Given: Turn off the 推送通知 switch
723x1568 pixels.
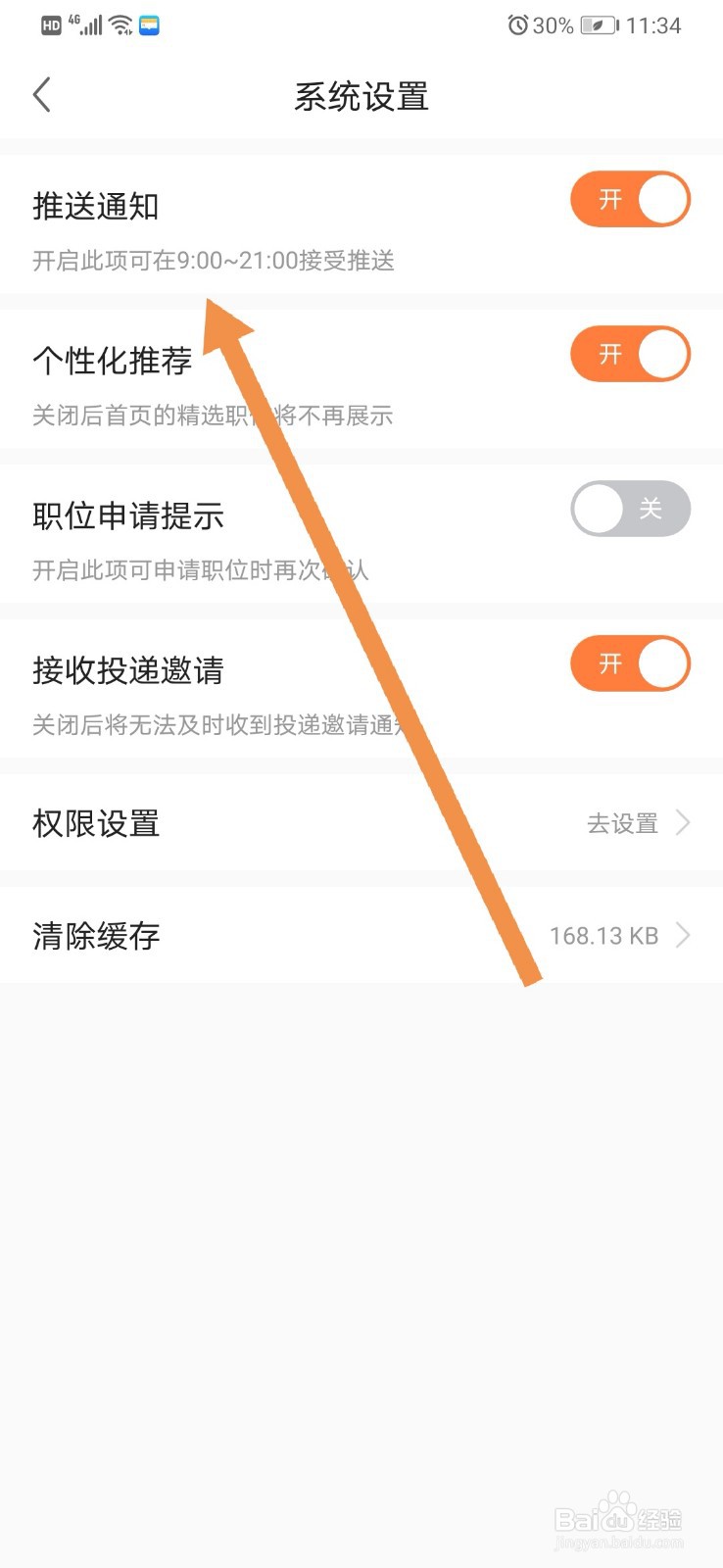Looking at the screenshot, I should click(x=630, y=199).
